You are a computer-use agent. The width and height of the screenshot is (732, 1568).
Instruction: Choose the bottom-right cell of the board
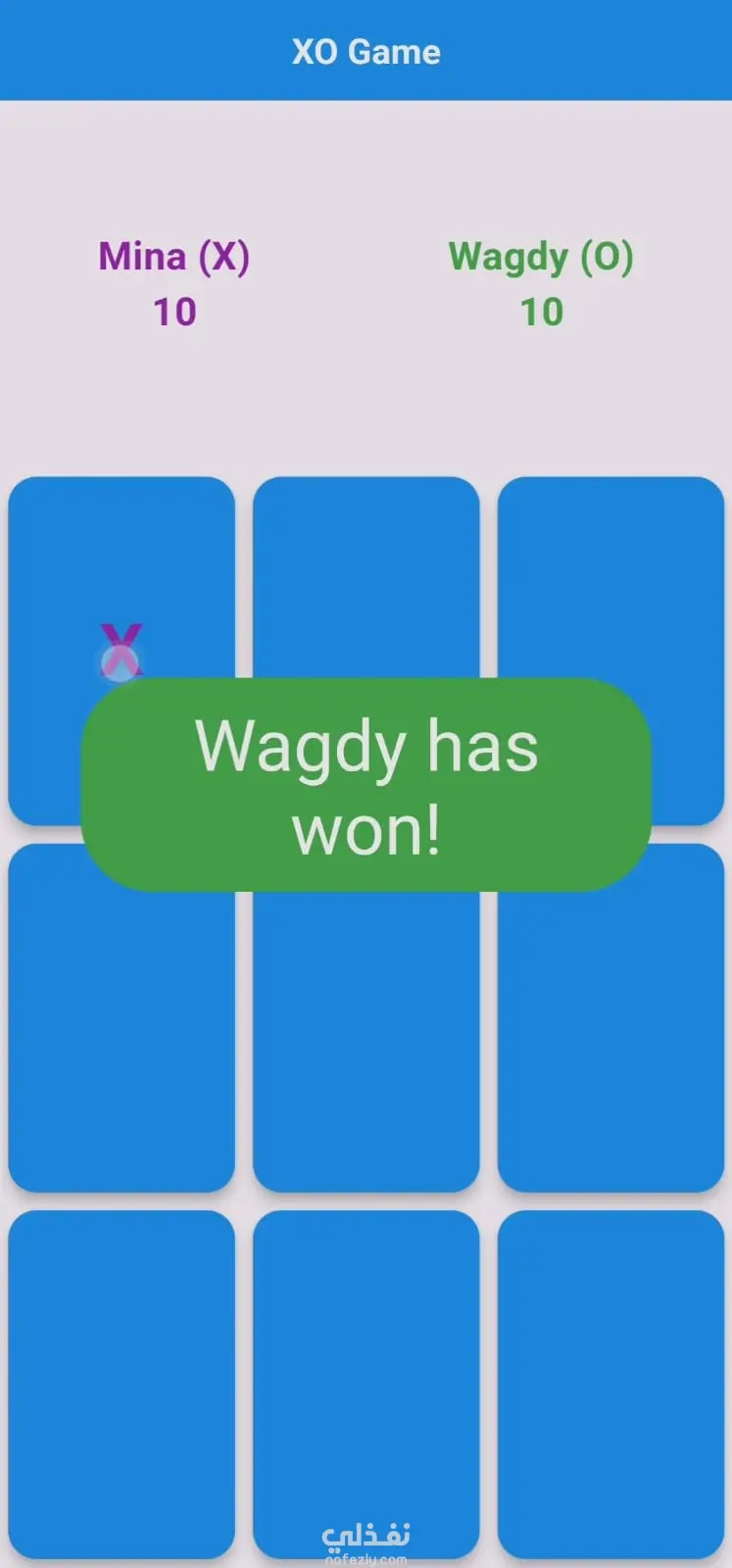coord(610,1384)
